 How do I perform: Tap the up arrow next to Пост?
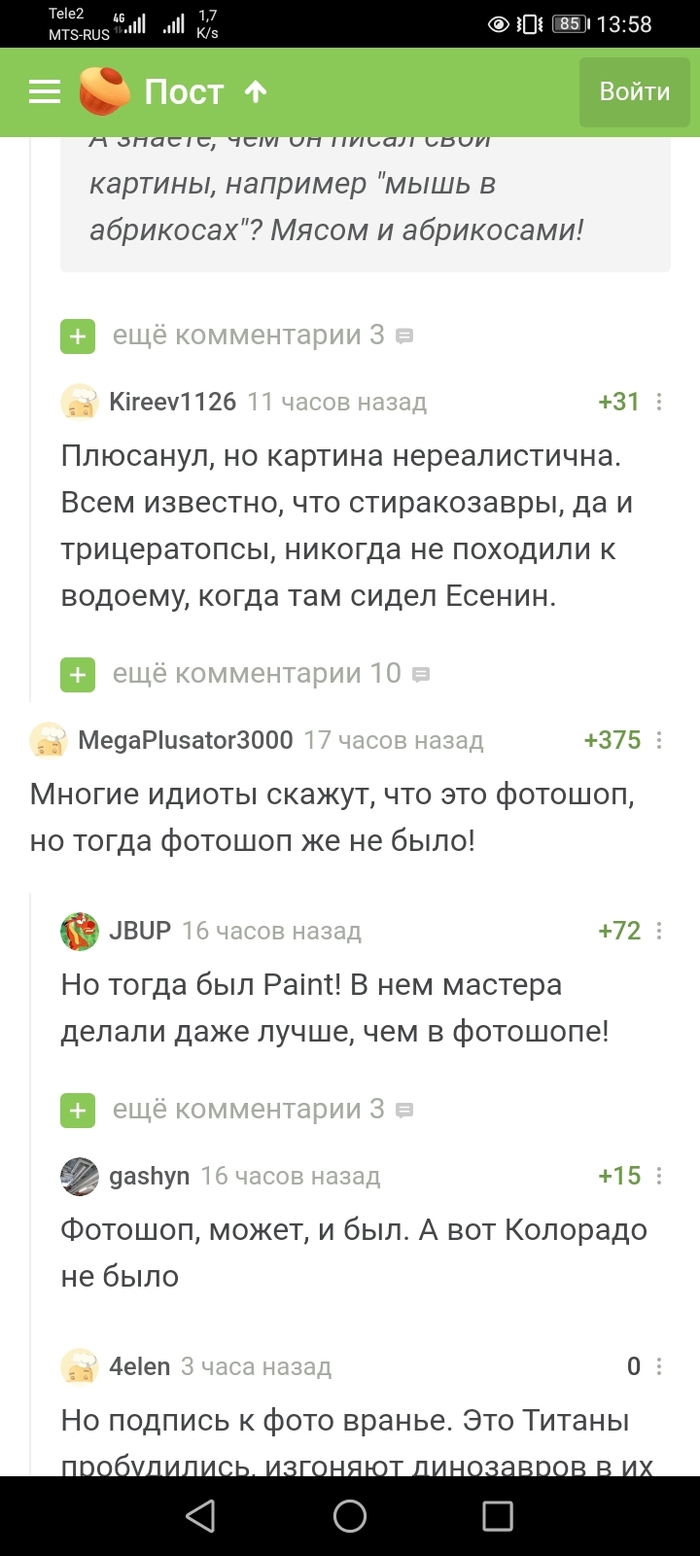[x=256, y=92]
